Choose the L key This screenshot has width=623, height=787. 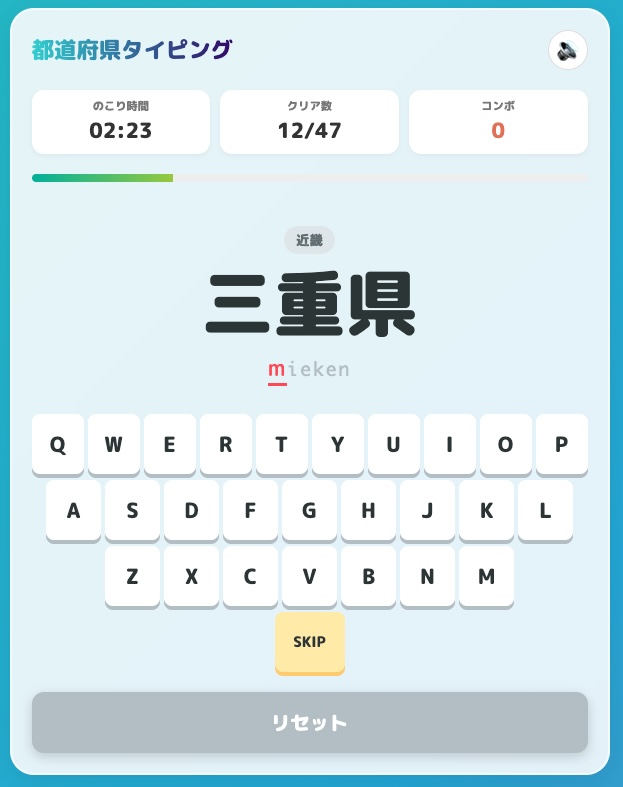click(546, 510)
